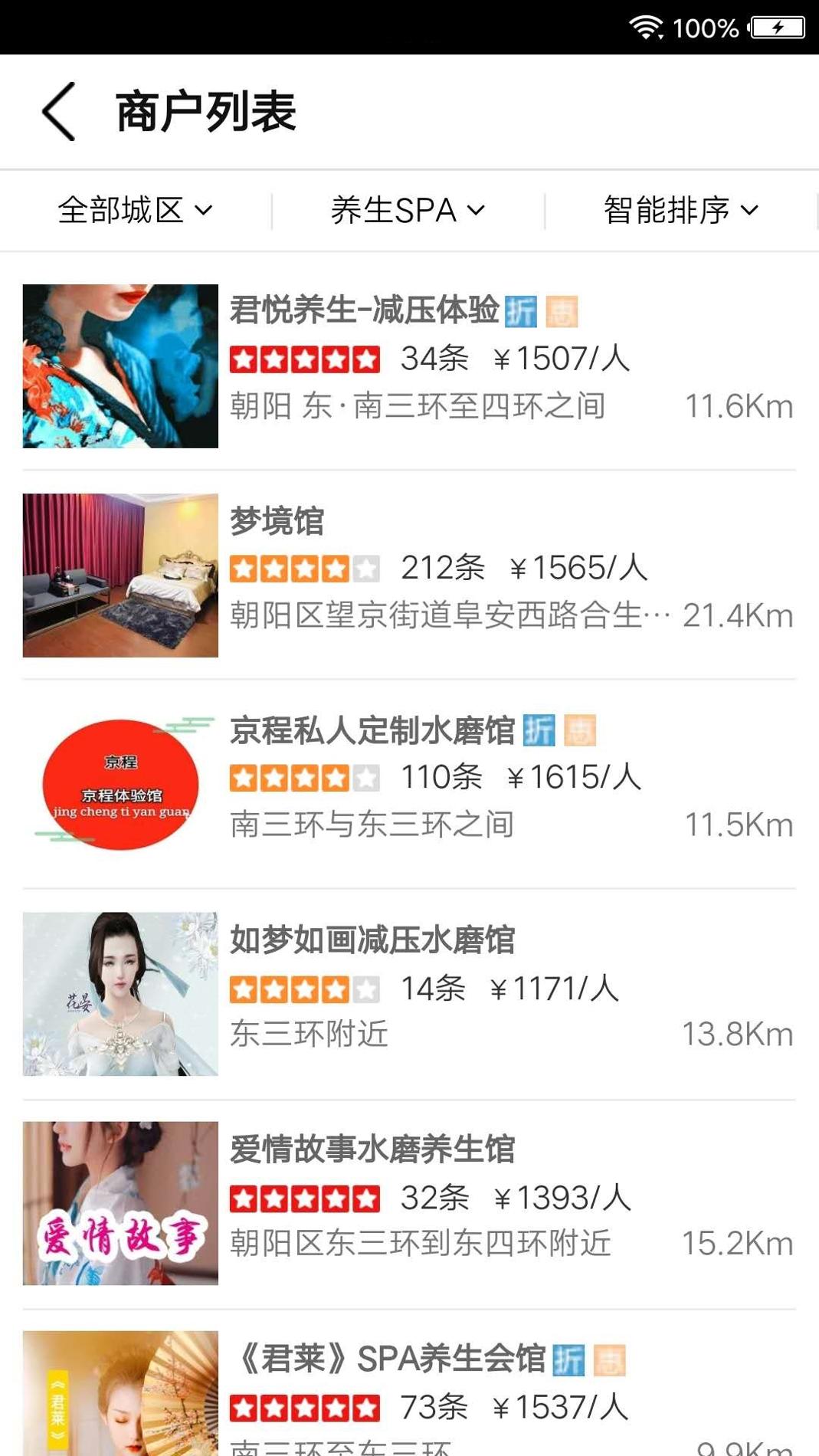Tap the truncated address of 梦境馆
The width and height of the screenshot is (819, 1456).
point(448,615)
